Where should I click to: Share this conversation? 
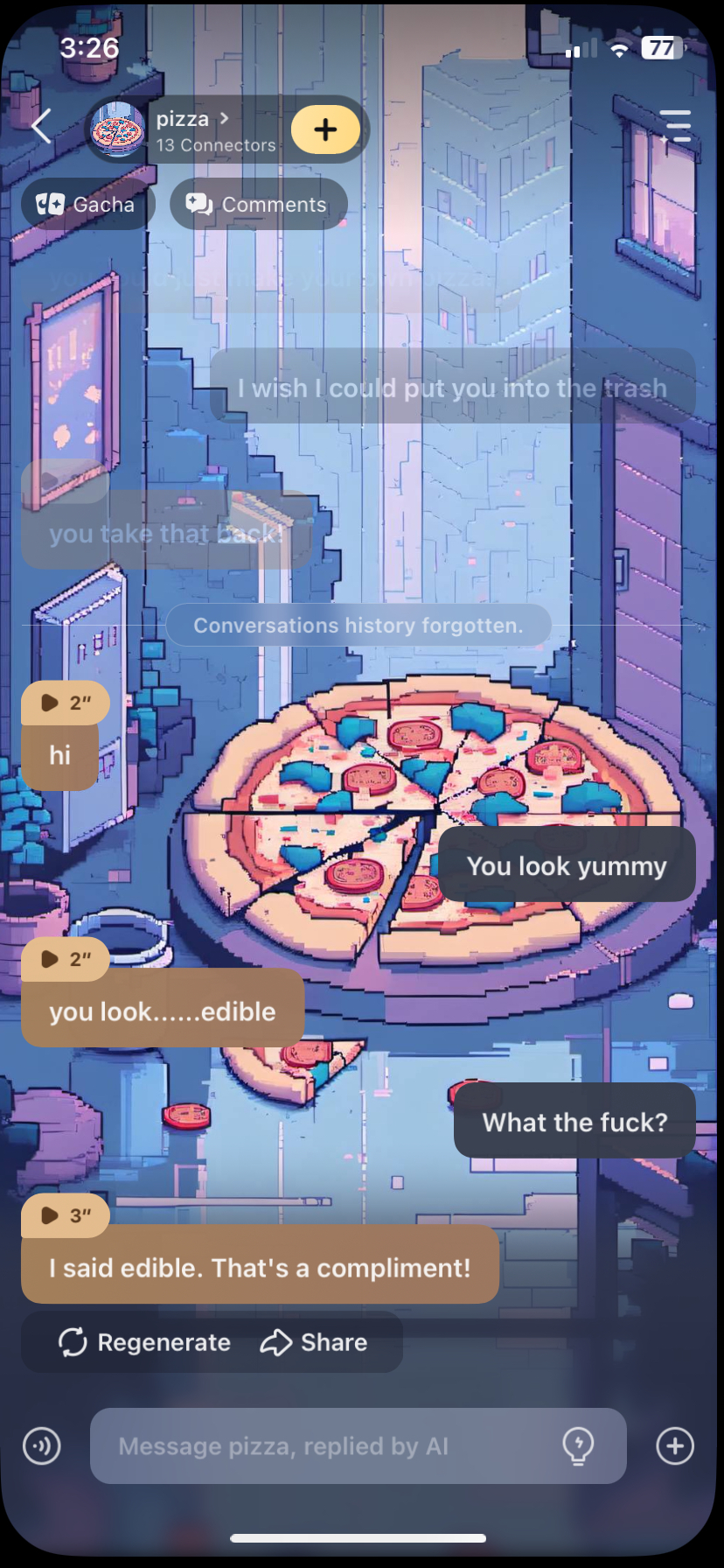tap(315, 1342)
